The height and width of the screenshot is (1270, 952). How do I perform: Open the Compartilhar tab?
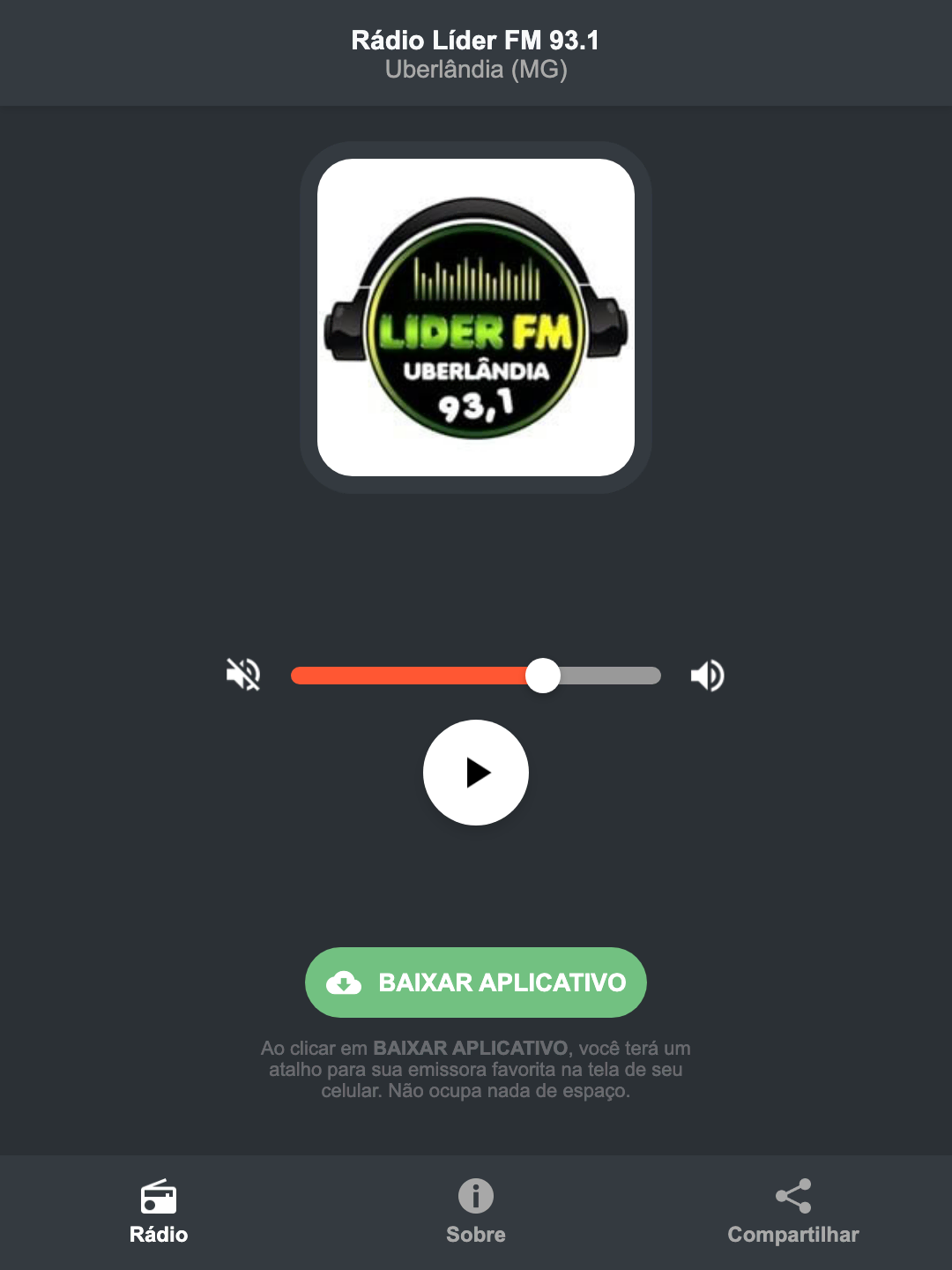(792, 1235)
